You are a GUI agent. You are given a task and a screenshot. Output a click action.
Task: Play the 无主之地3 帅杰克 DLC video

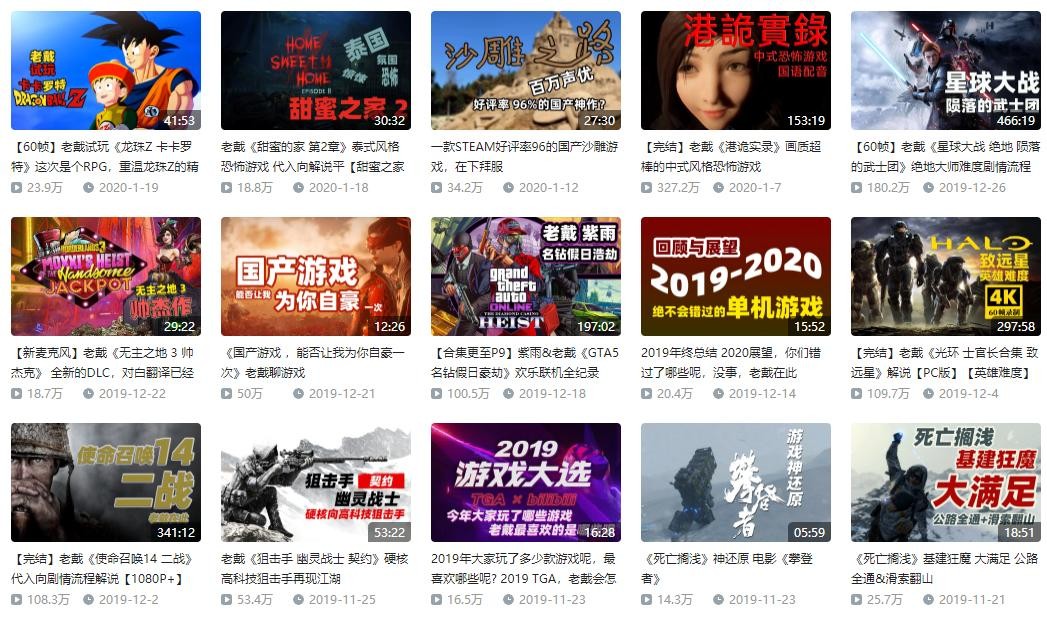(105, 276)
